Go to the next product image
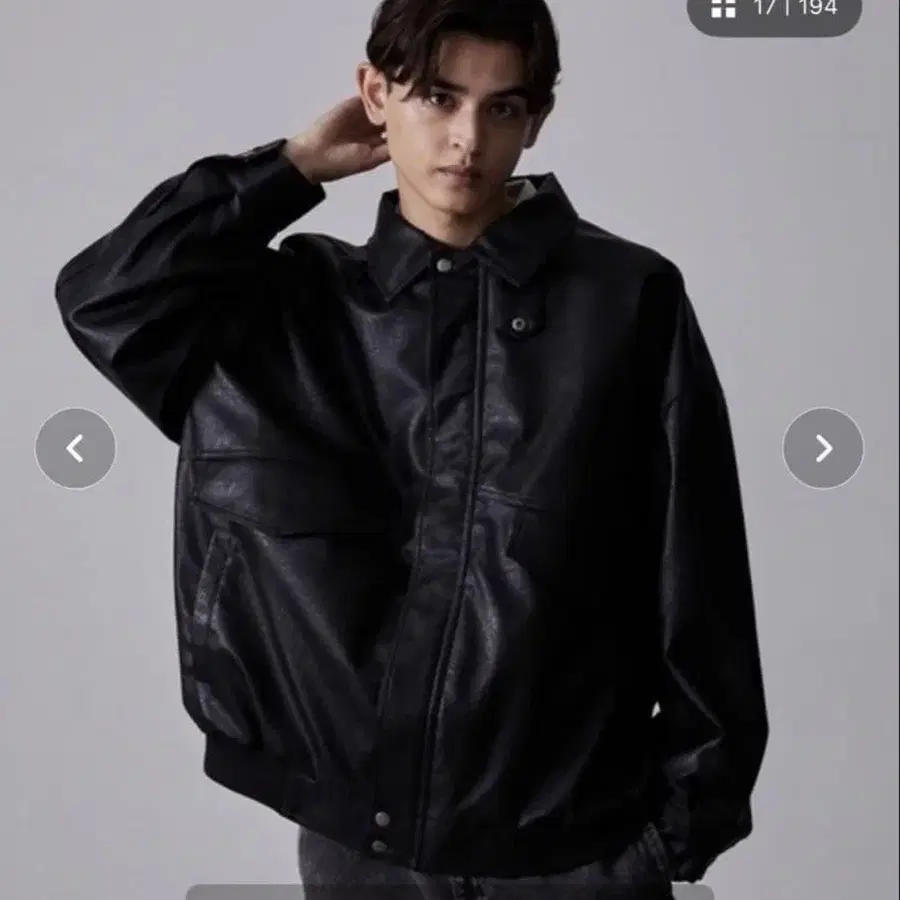The image size is (900, 900). tap(823, 448)
